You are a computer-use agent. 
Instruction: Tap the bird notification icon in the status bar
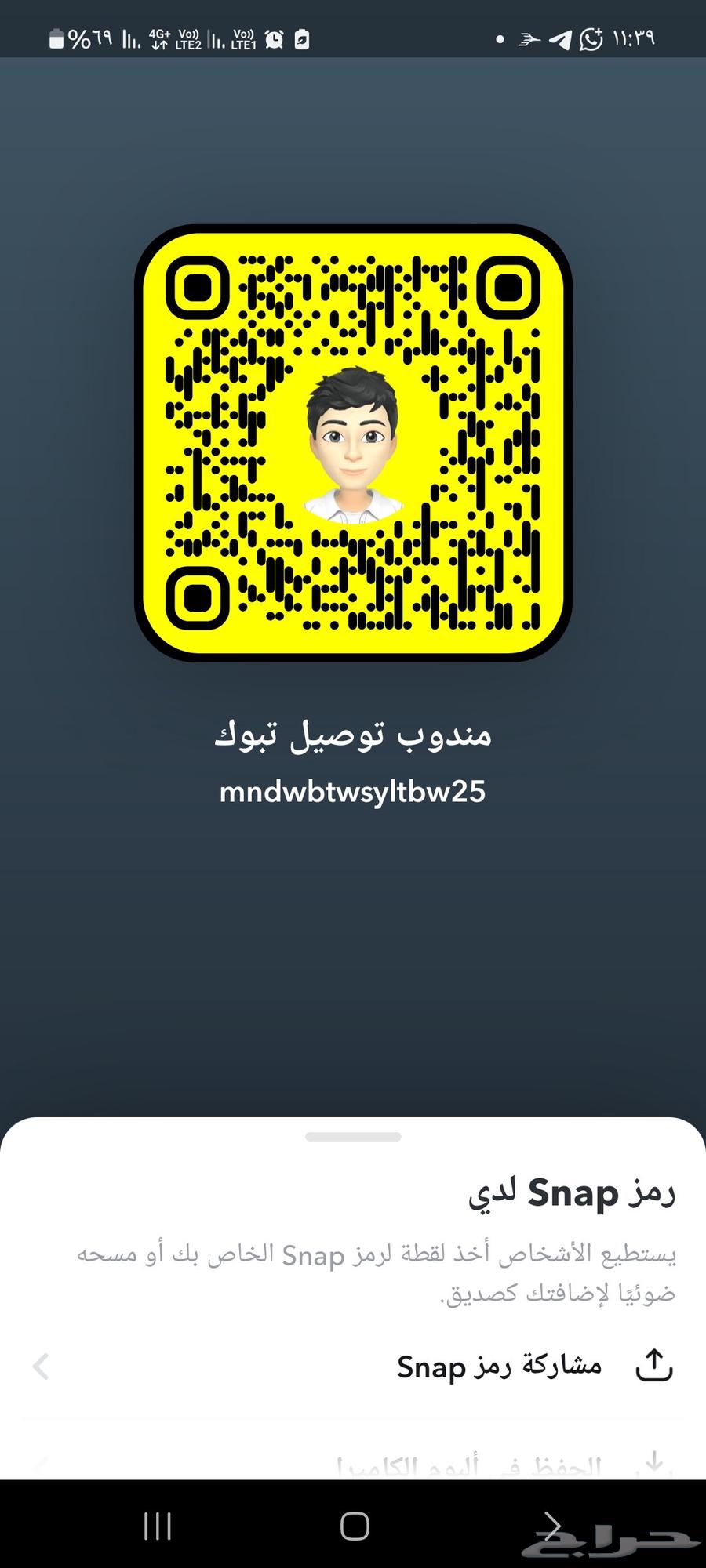tap(530, 38)
